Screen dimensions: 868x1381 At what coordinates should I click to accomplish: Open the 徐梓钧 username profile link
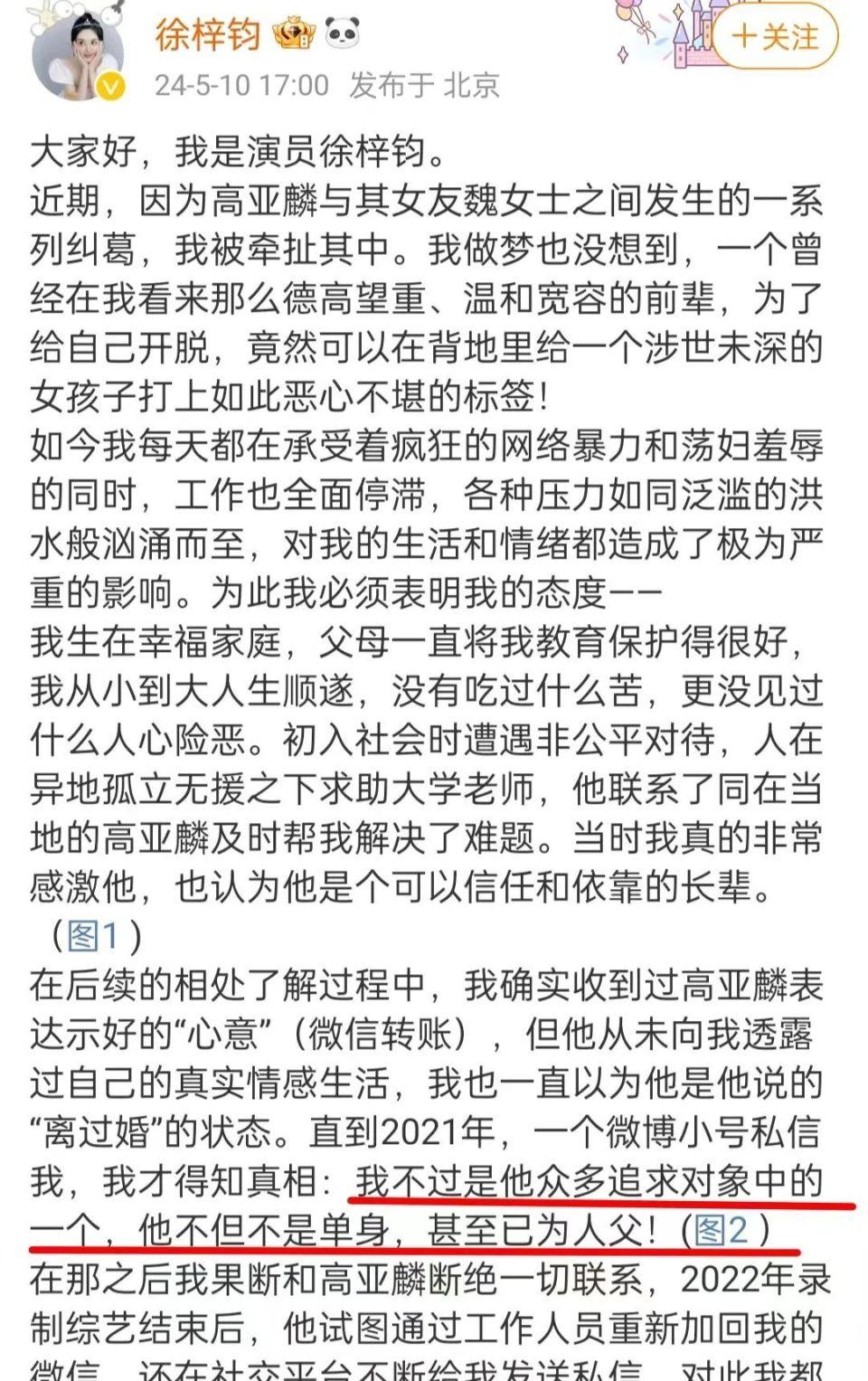coord(208,34)
